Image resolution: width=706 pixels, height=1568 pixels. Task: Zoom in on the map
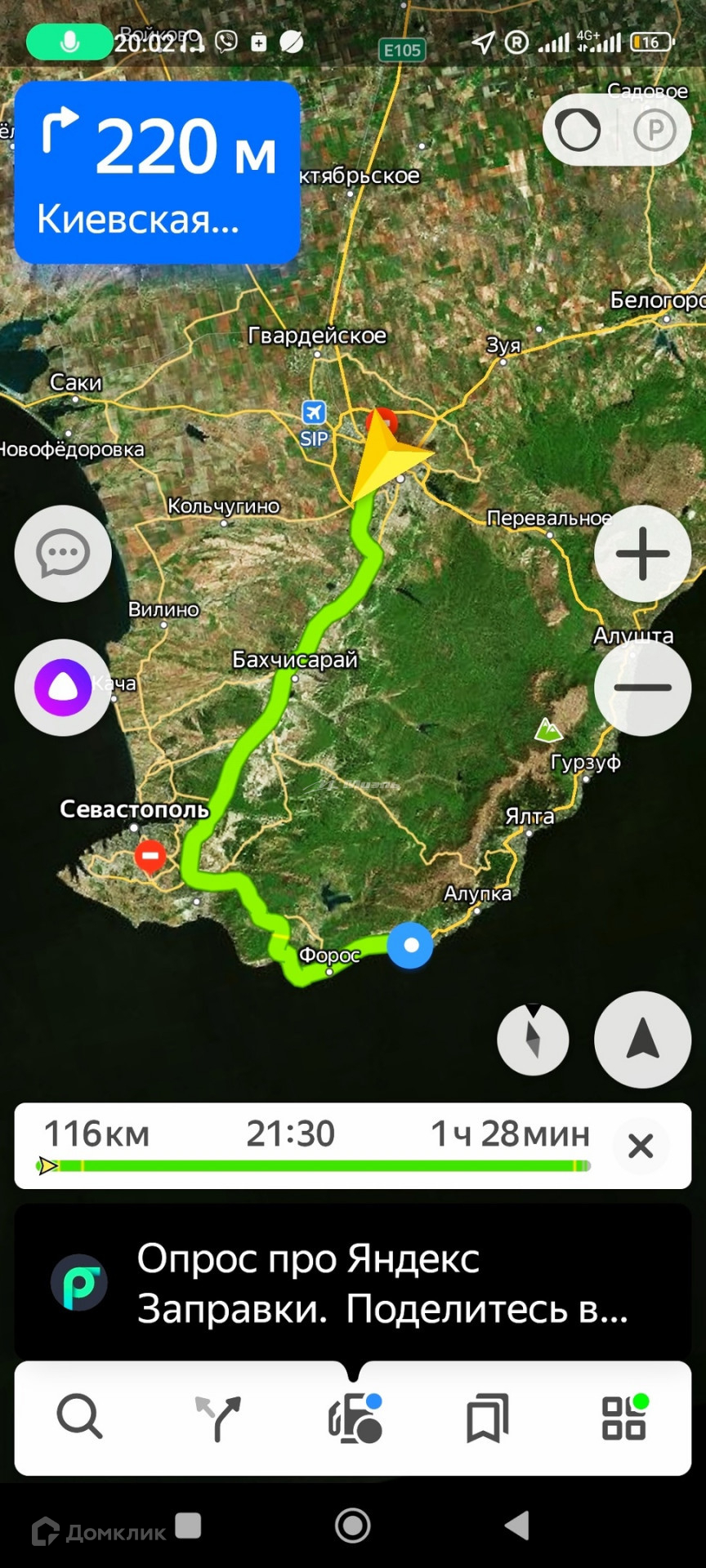coord(643,554)
